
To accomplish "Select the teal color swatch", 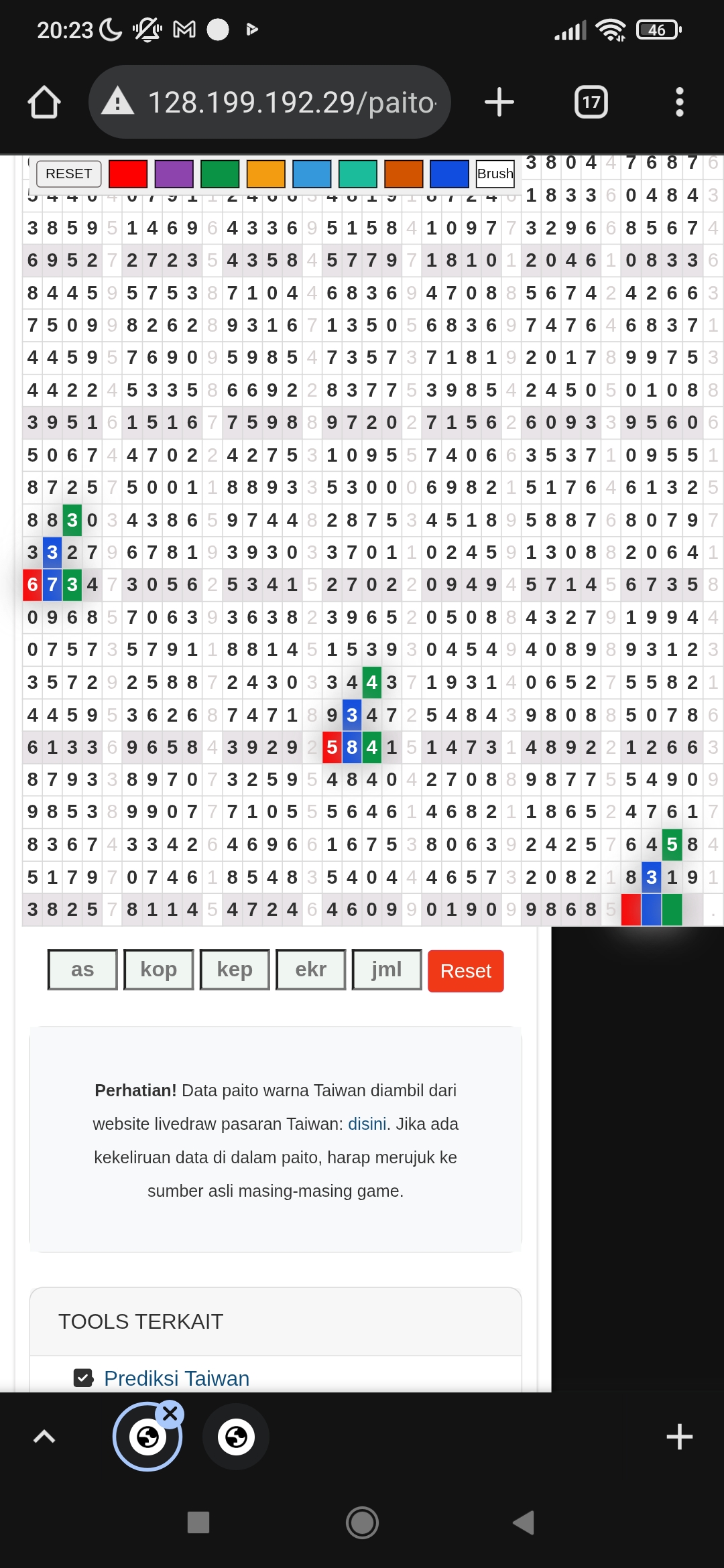I will (x=358, y=174).
